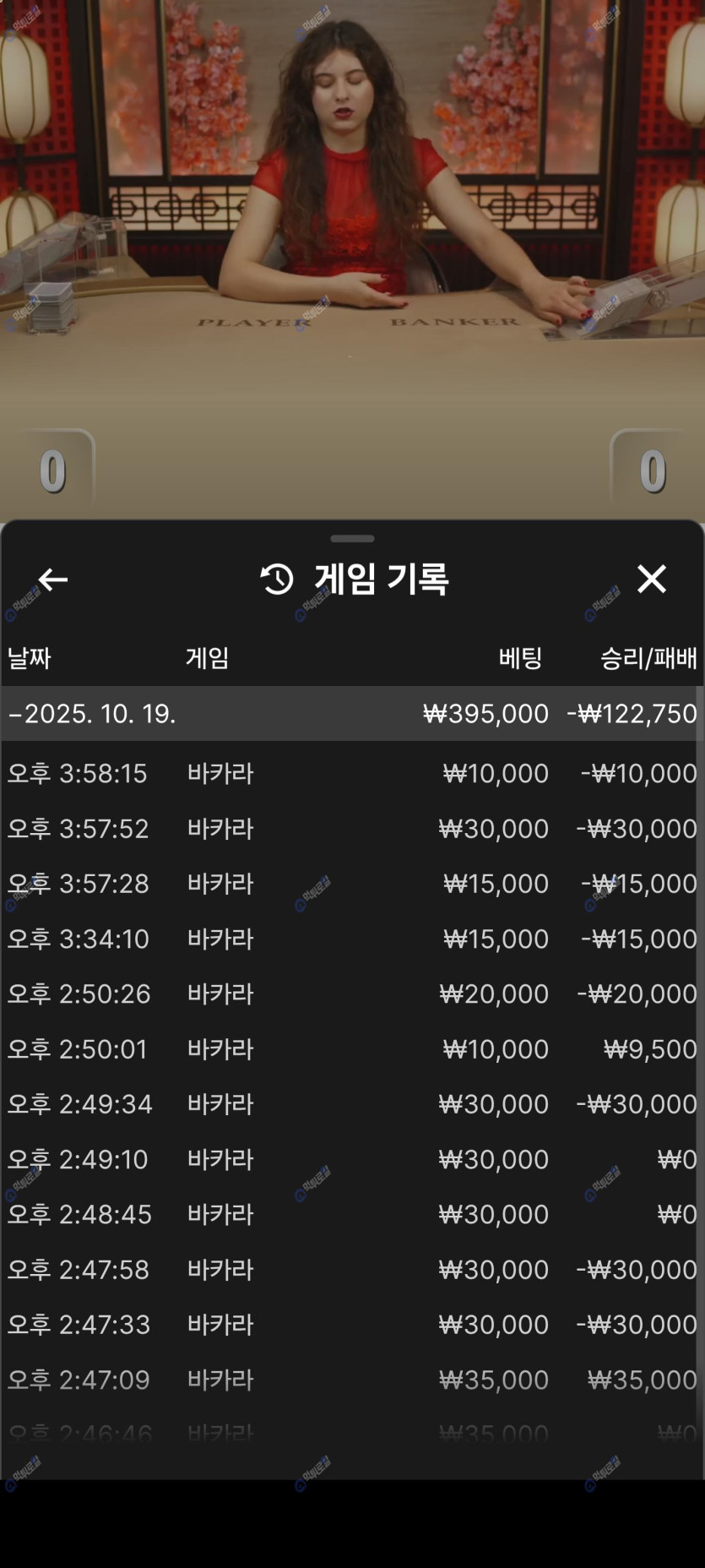Screen dimensions: 705x1568
Task: Show the 2:50:26 baccarat round details
Action: 351,994
